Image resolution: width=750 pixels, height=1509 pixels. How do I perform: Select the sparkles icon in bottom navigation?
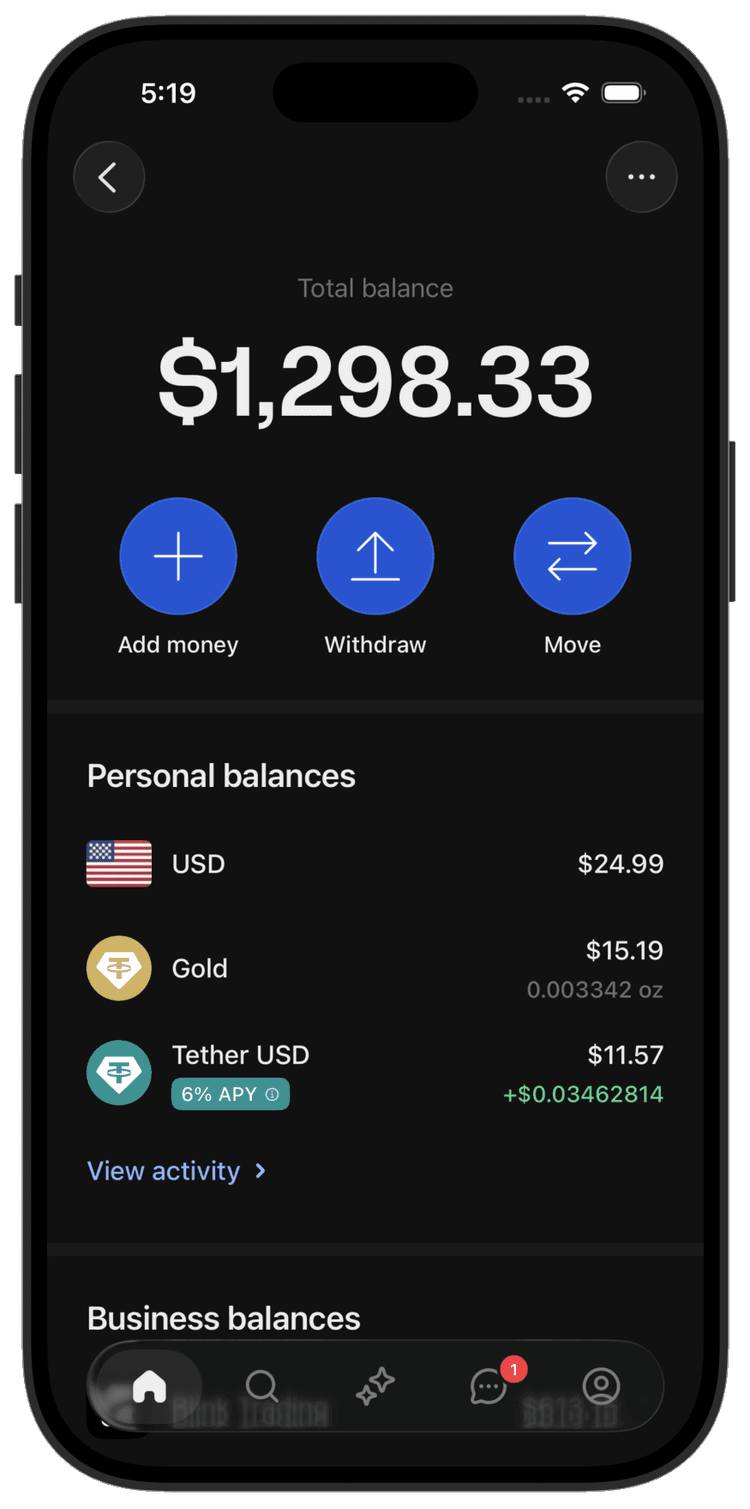point(375,1387)
